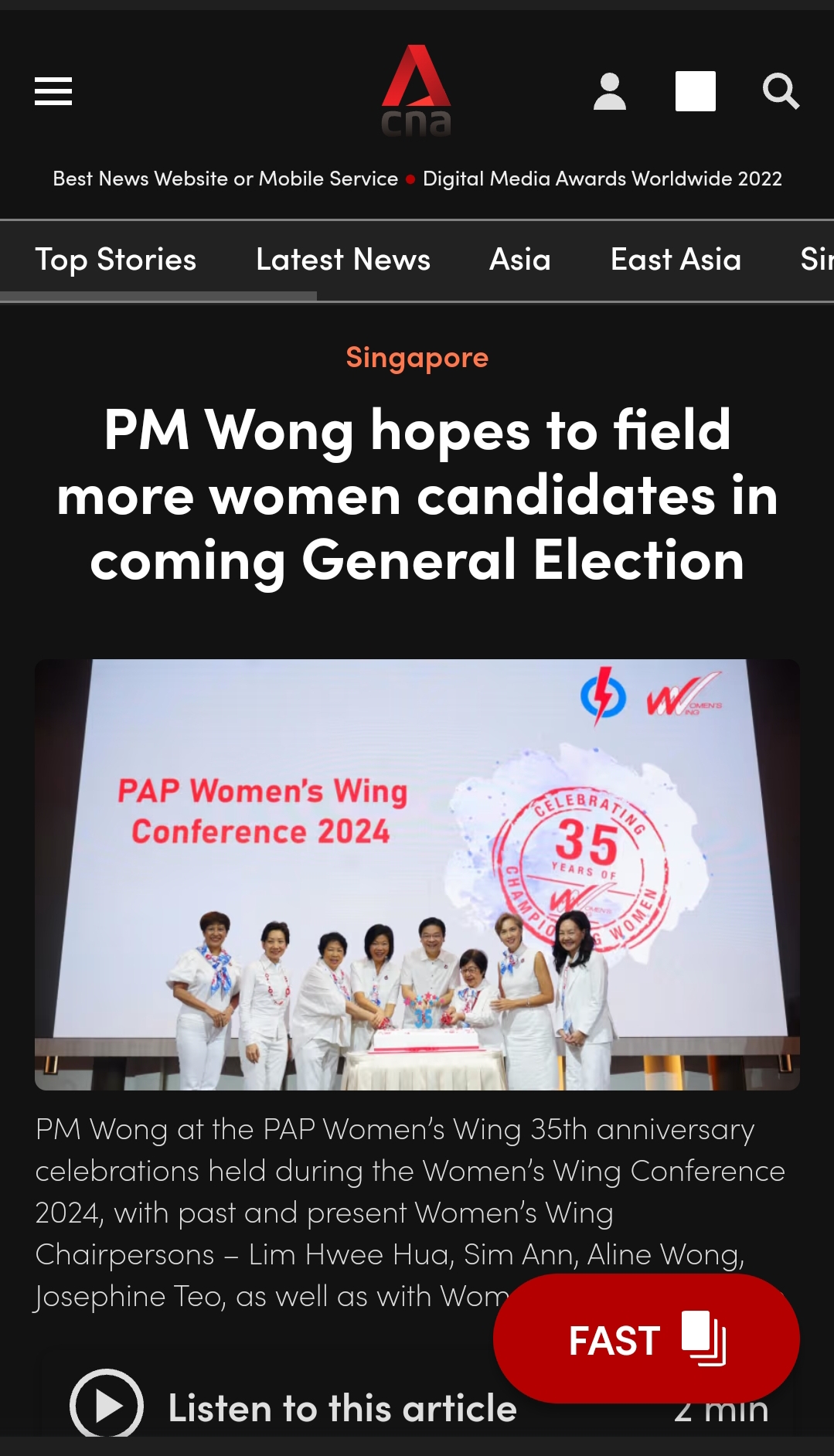Tap the red FAST button
Image resolution: width=834 pixels, height=1456 pixels.
coord(645,1339)
